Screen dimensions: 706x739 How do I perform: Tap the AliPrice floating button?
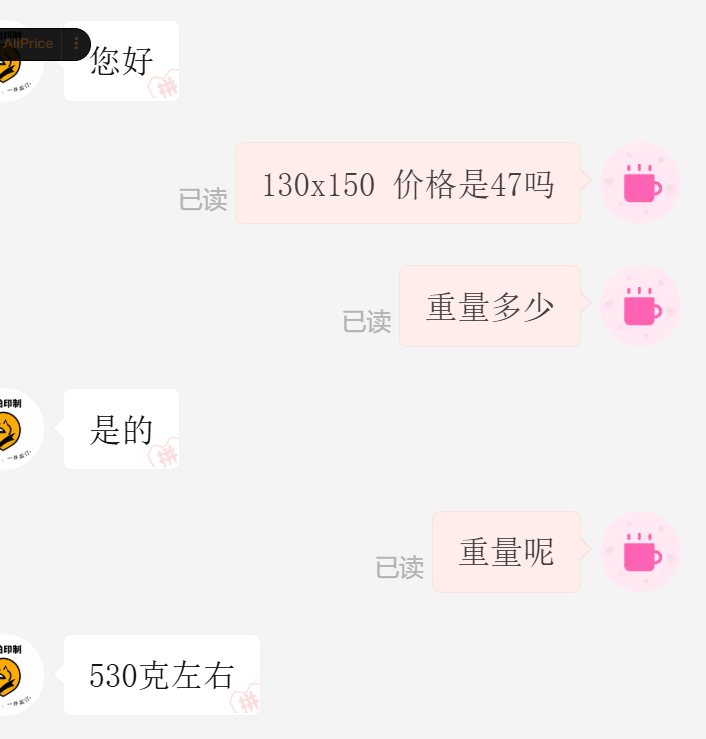click(x=28, y=44)
